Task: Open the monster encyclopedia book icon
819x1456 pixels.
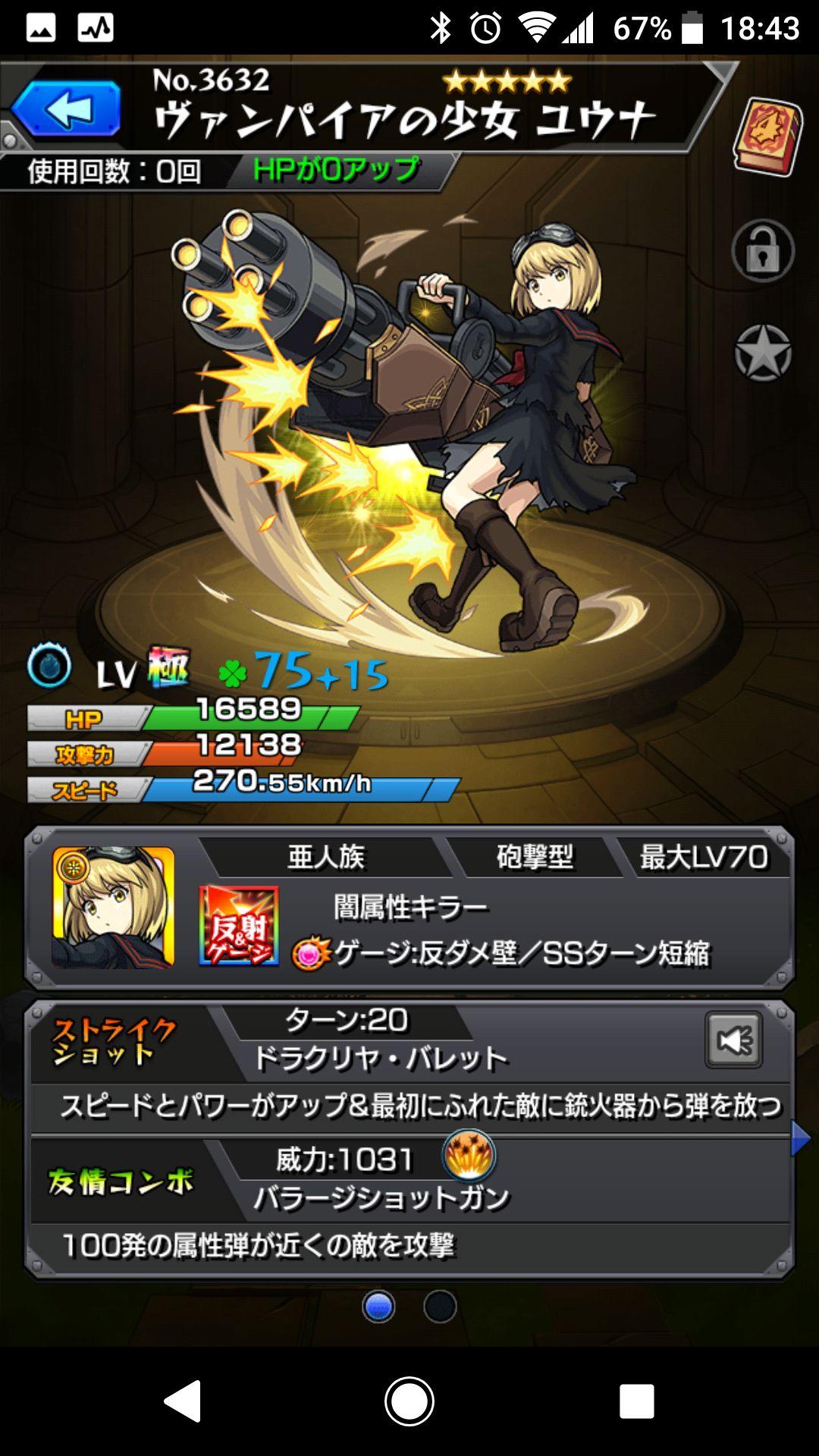Action: (x=767, y=135)
